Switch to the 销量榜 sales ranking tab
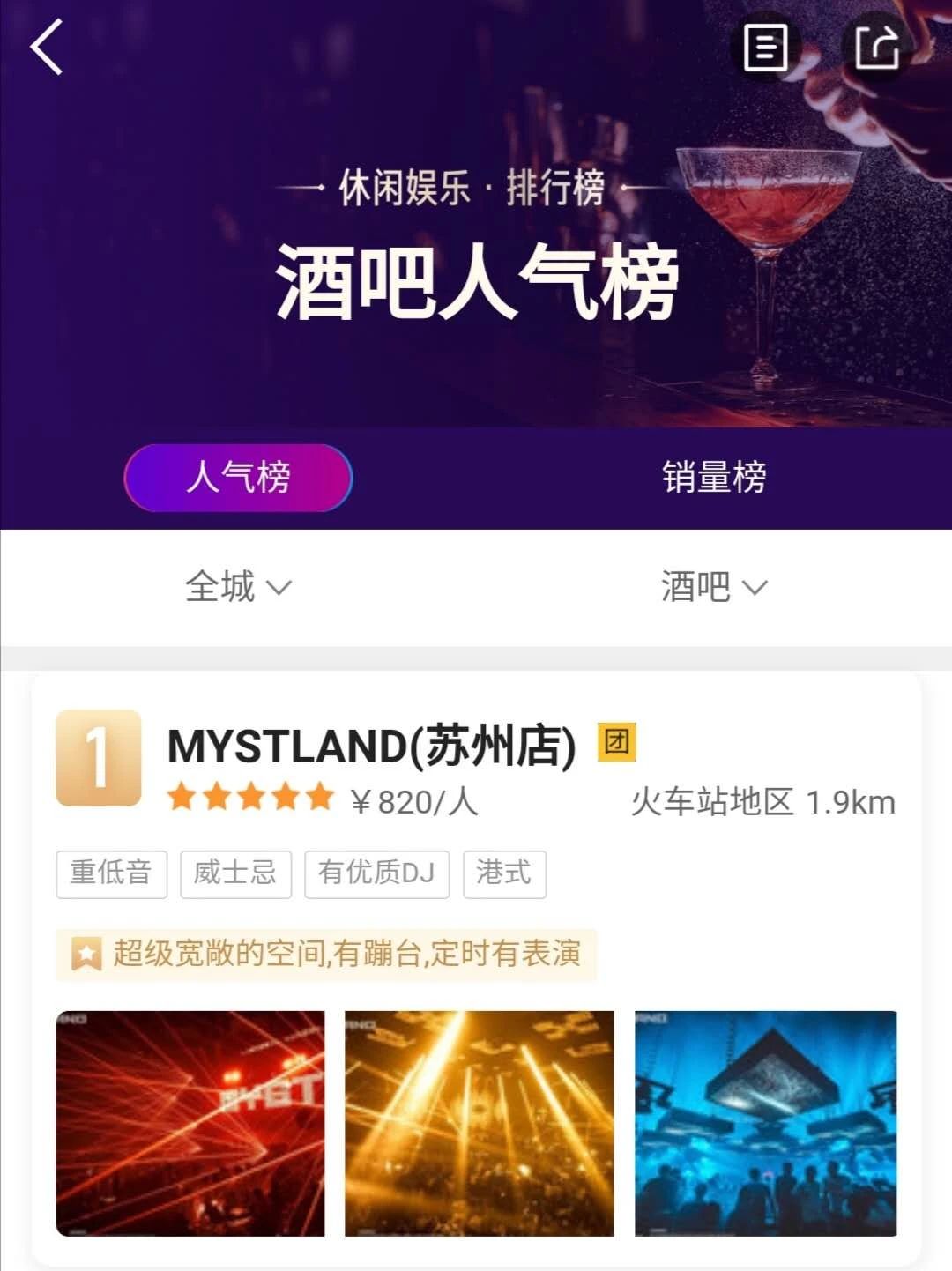 (x=715, y=477)
